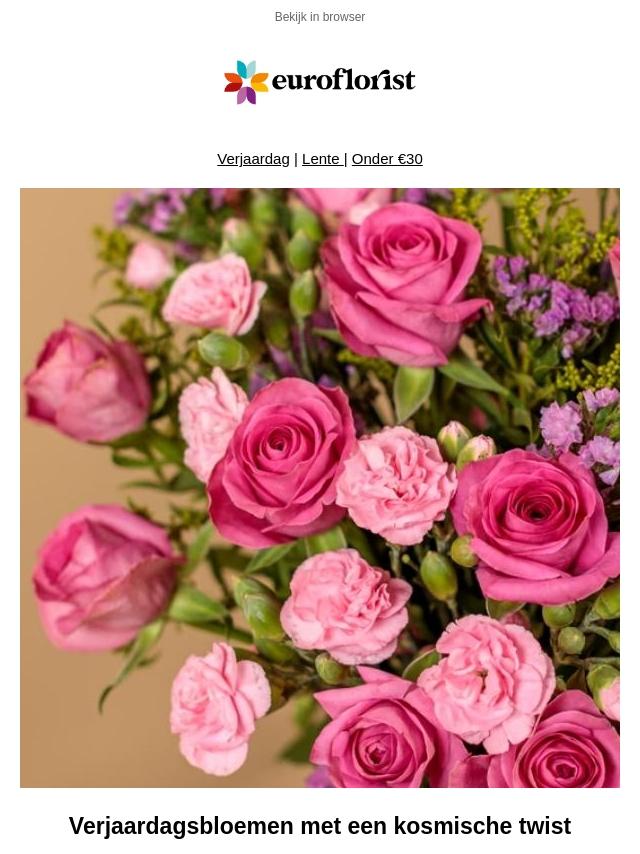Select the 'Onder €30' link
This screenshot has height=854, width=640.
387,159
